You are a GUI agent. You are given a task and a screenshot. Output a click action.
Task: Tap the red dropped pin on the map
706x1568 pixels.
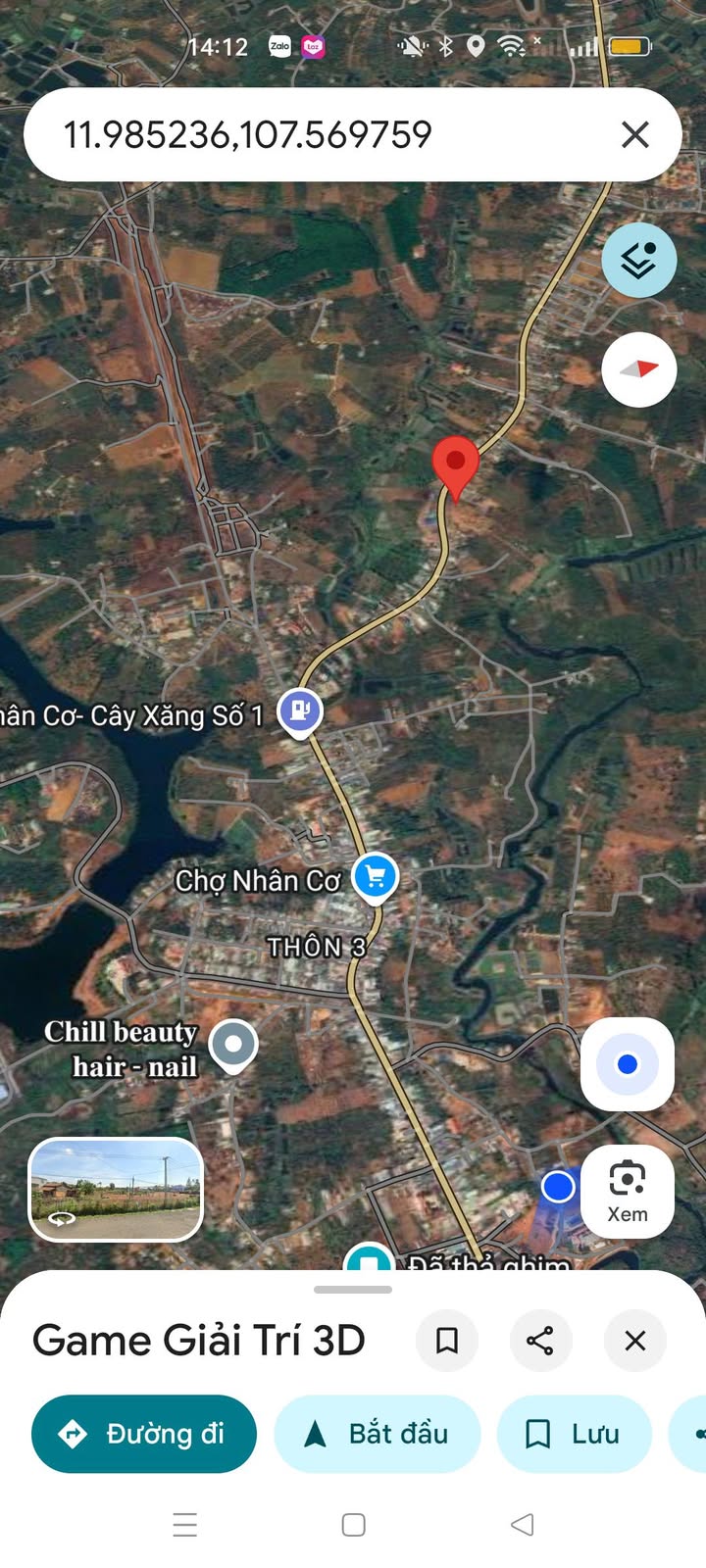[456, 465]
